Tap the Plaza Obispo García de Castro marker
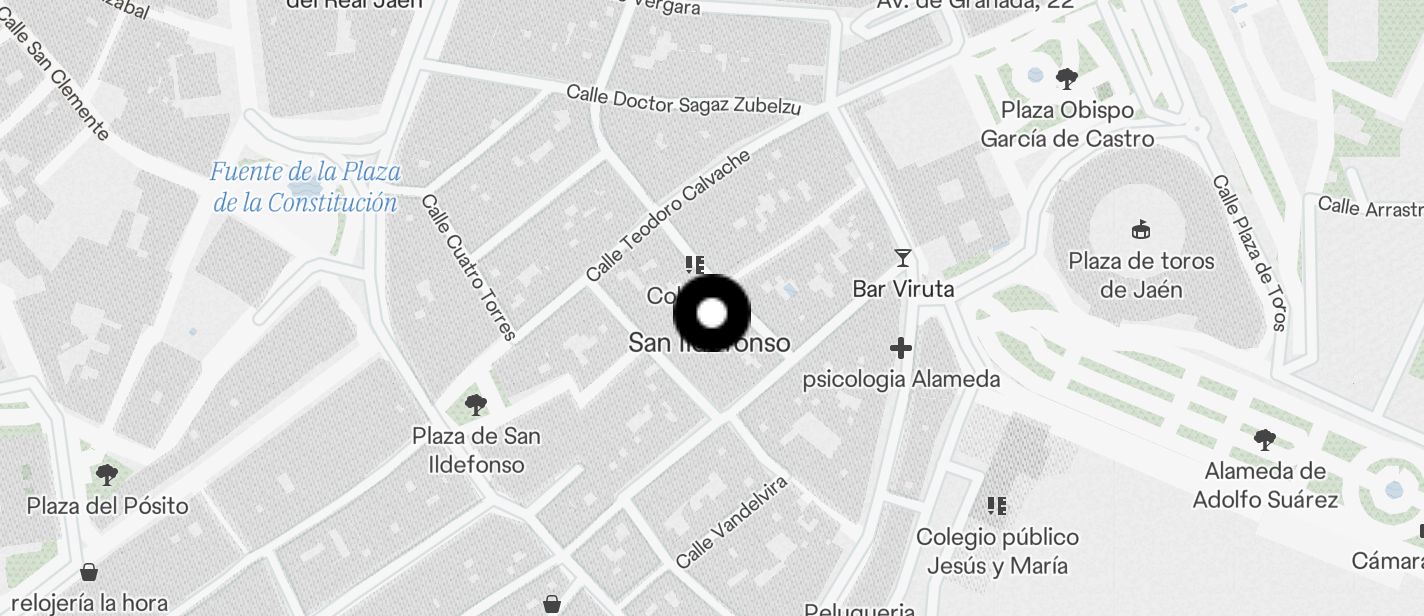1424x616 pixels. tap(1067, 78)
